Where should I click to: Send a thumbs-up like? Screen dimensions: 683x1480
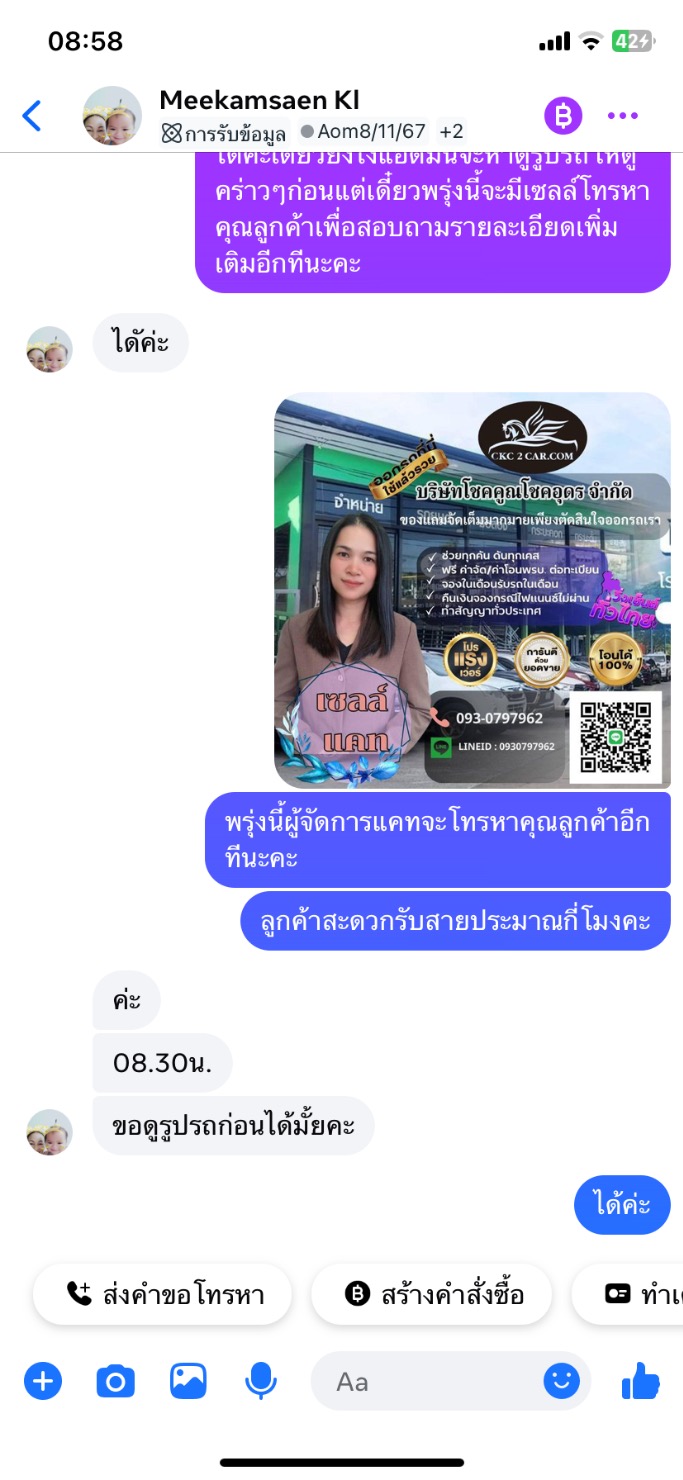[641, 1382]
